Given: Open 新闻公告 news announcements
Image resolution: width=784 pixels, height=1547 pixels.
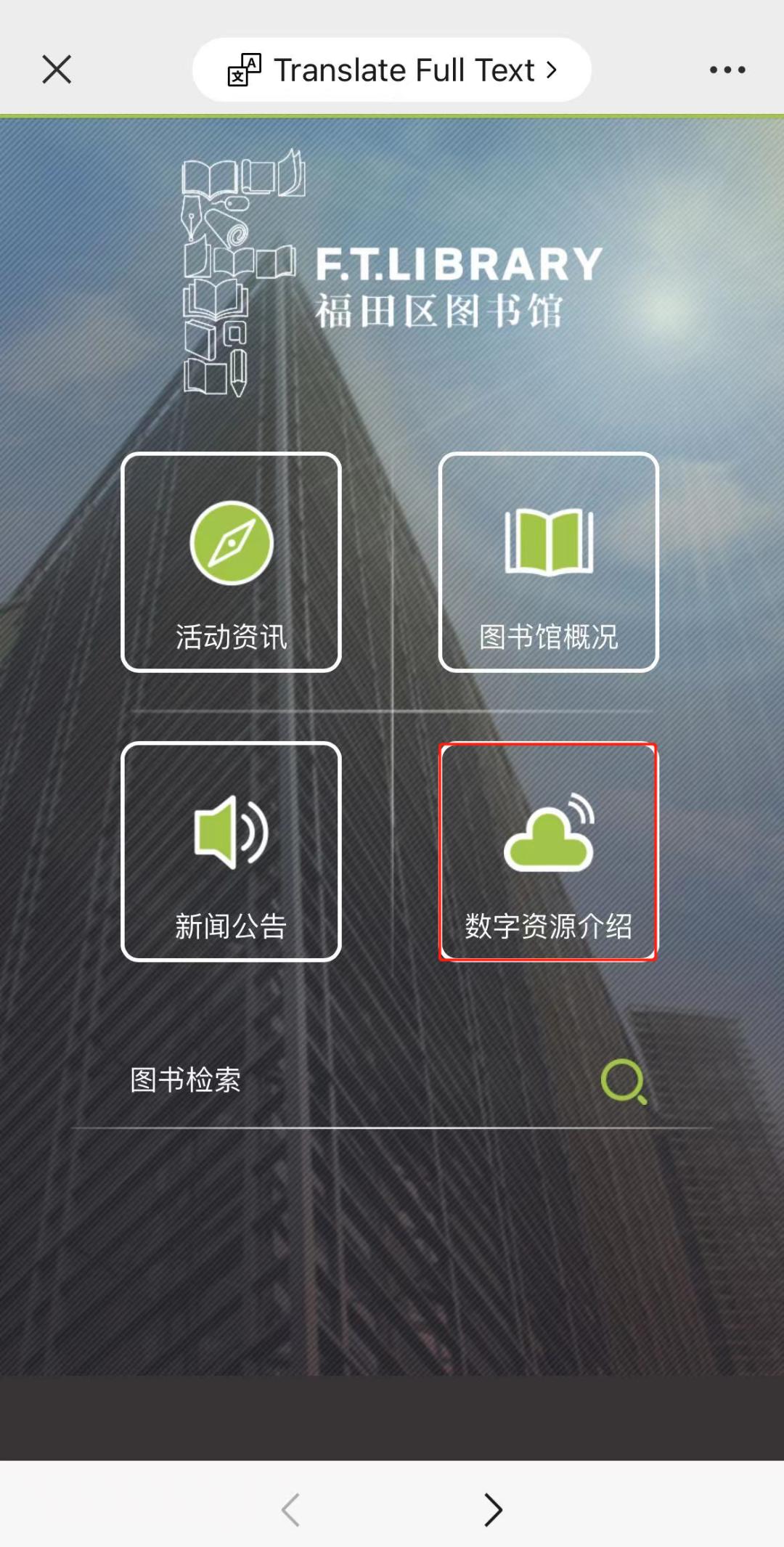Looking at the screenshot, I should click(x=231, y=851).
